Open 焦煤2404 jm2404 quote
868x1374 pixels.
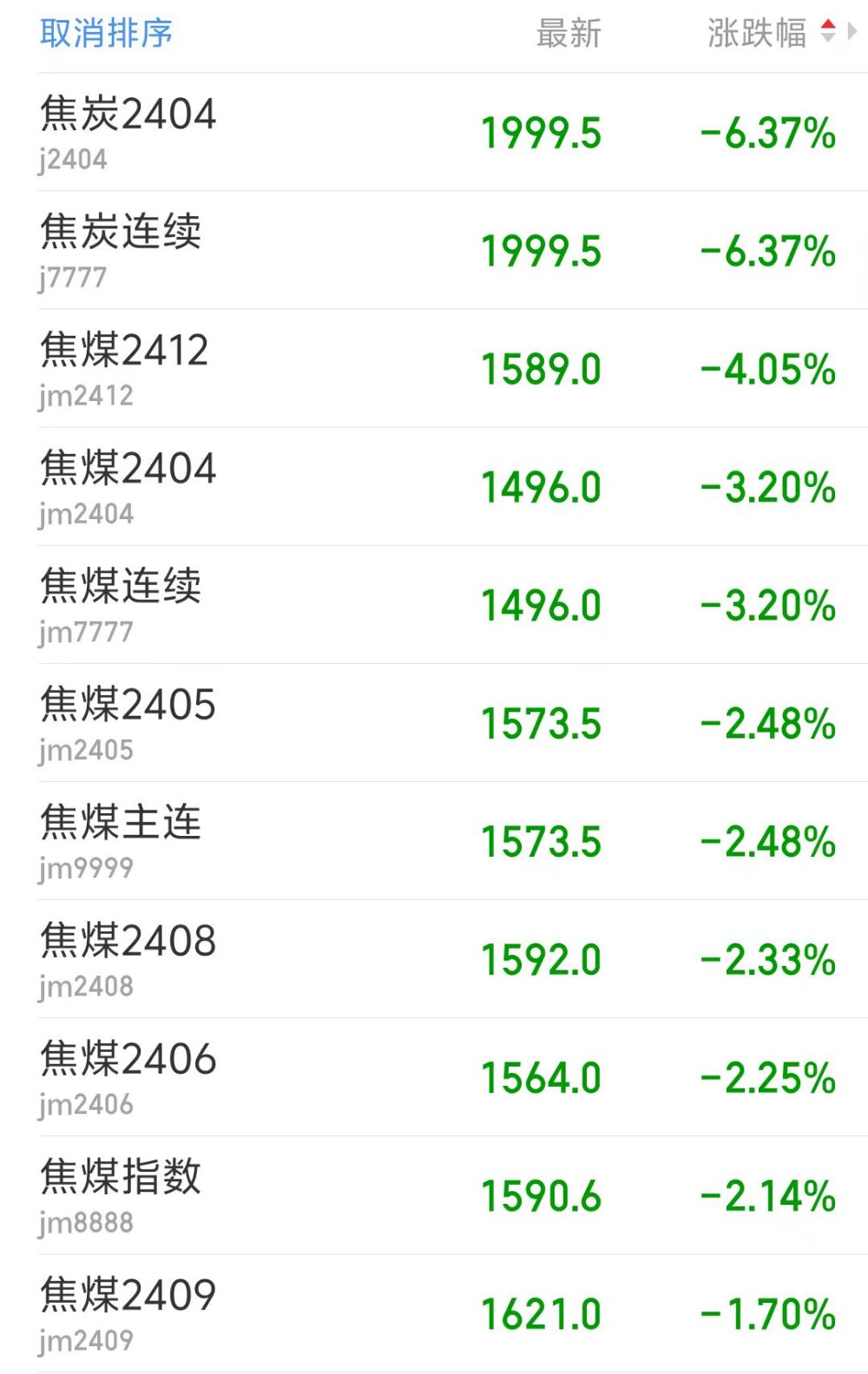click(128, 486)
